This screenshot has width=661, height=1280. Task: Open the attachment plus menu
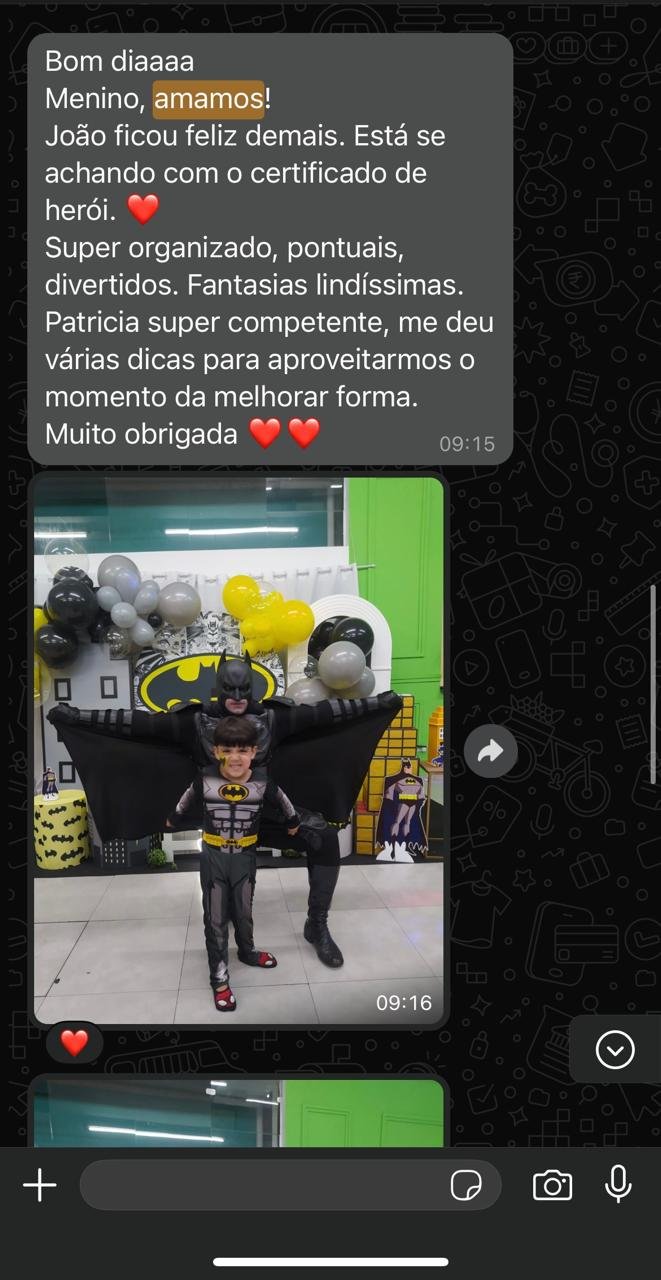(x=40, y=1186)
